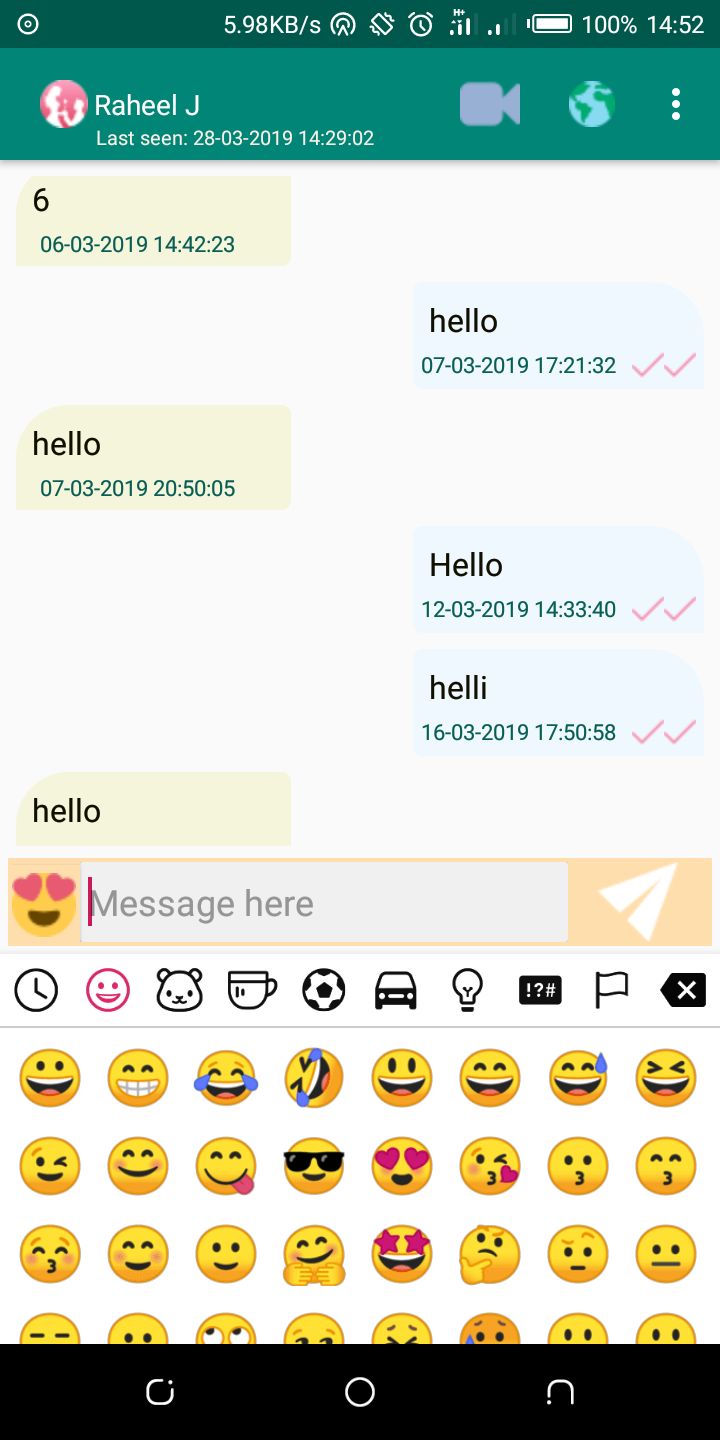The image size is (720, 1440).
Task: Send the message with paper plane
Action: pos(638,901)
